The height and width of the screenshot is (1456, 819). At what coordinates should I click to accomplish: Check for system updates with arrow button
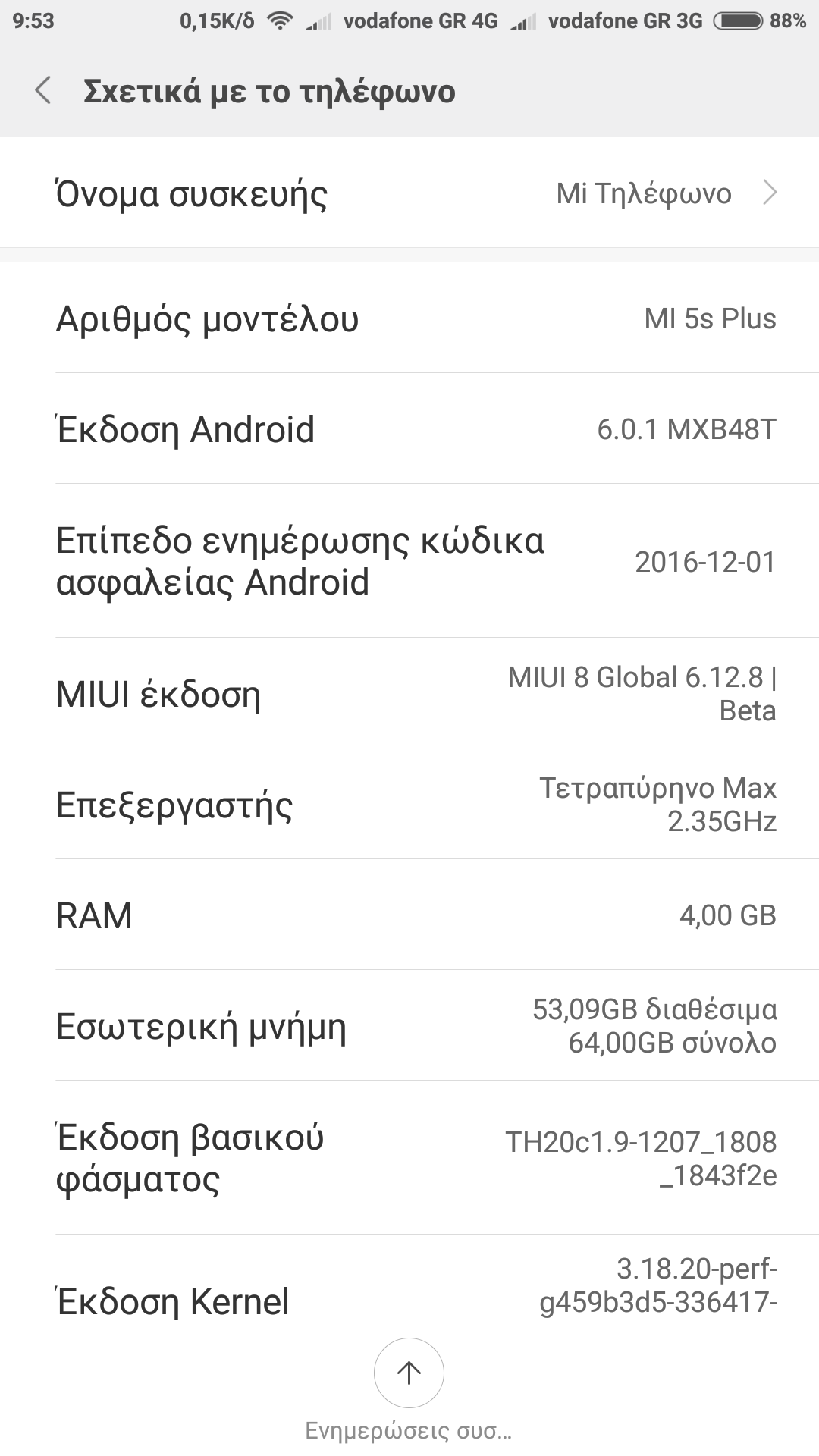point(409,1373)
